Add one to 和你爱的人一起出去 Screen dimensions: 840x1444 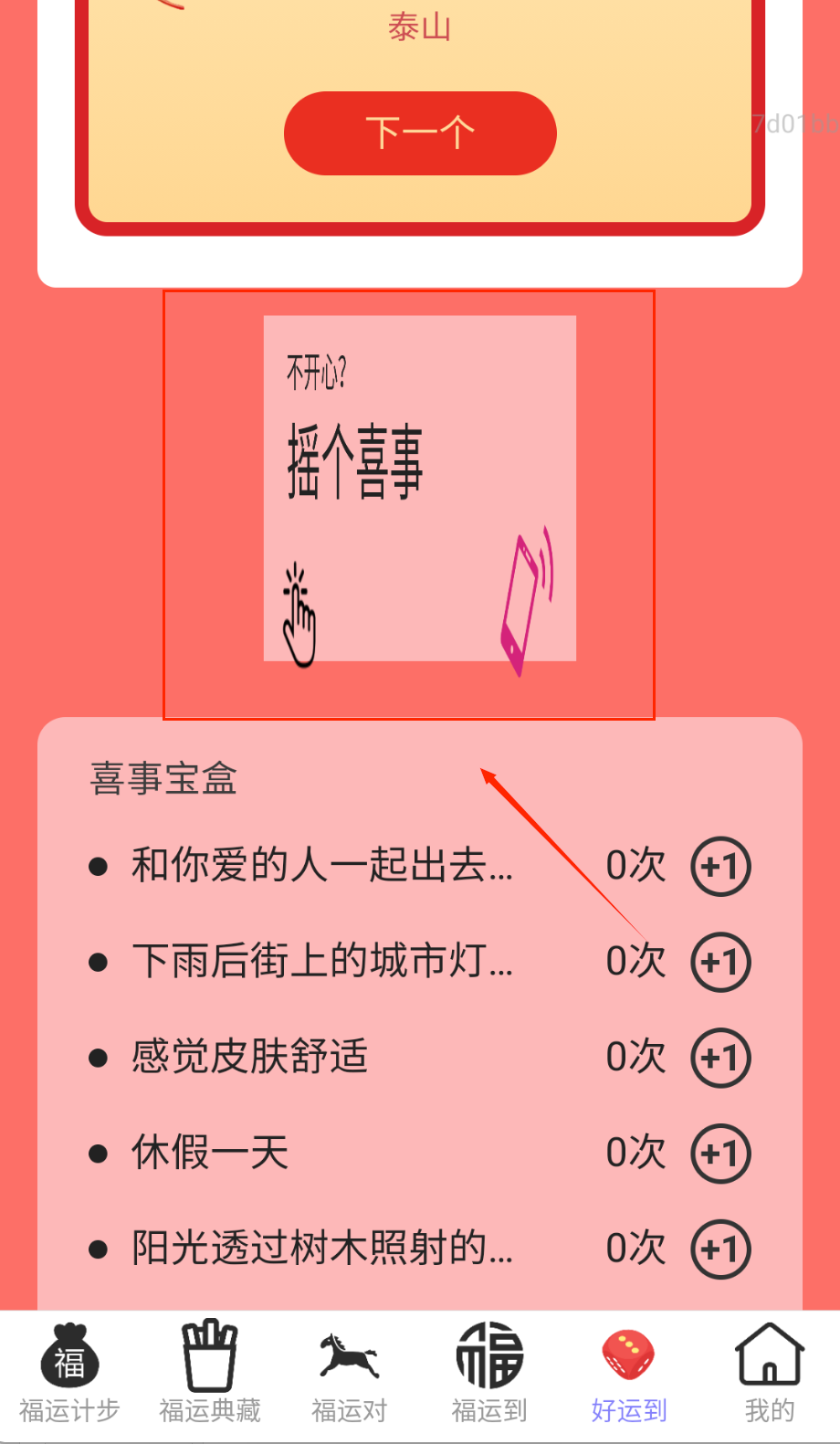720,866
